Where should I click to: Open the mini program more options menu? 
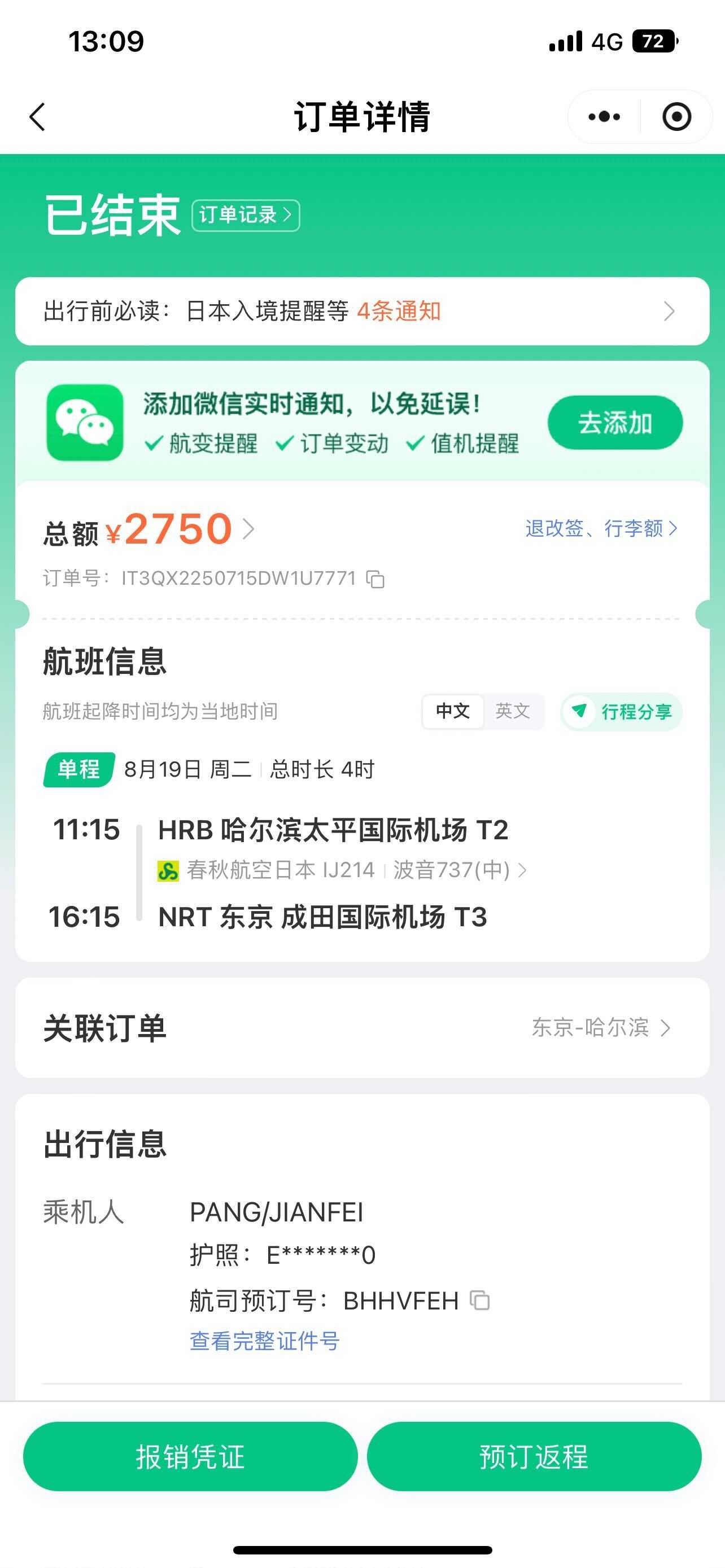point(604,117)
